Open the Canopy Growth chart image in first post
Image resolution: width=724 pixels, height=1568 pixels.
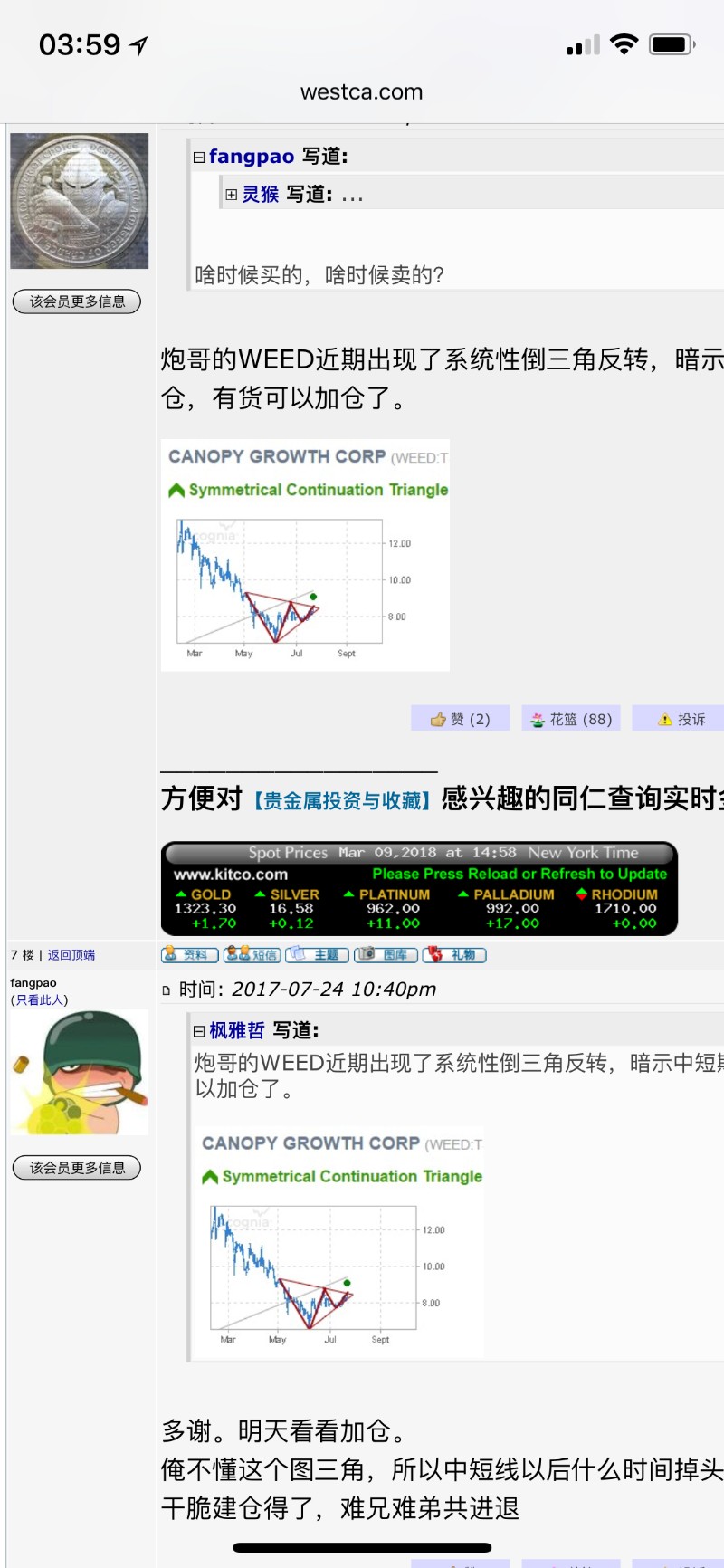305,555
